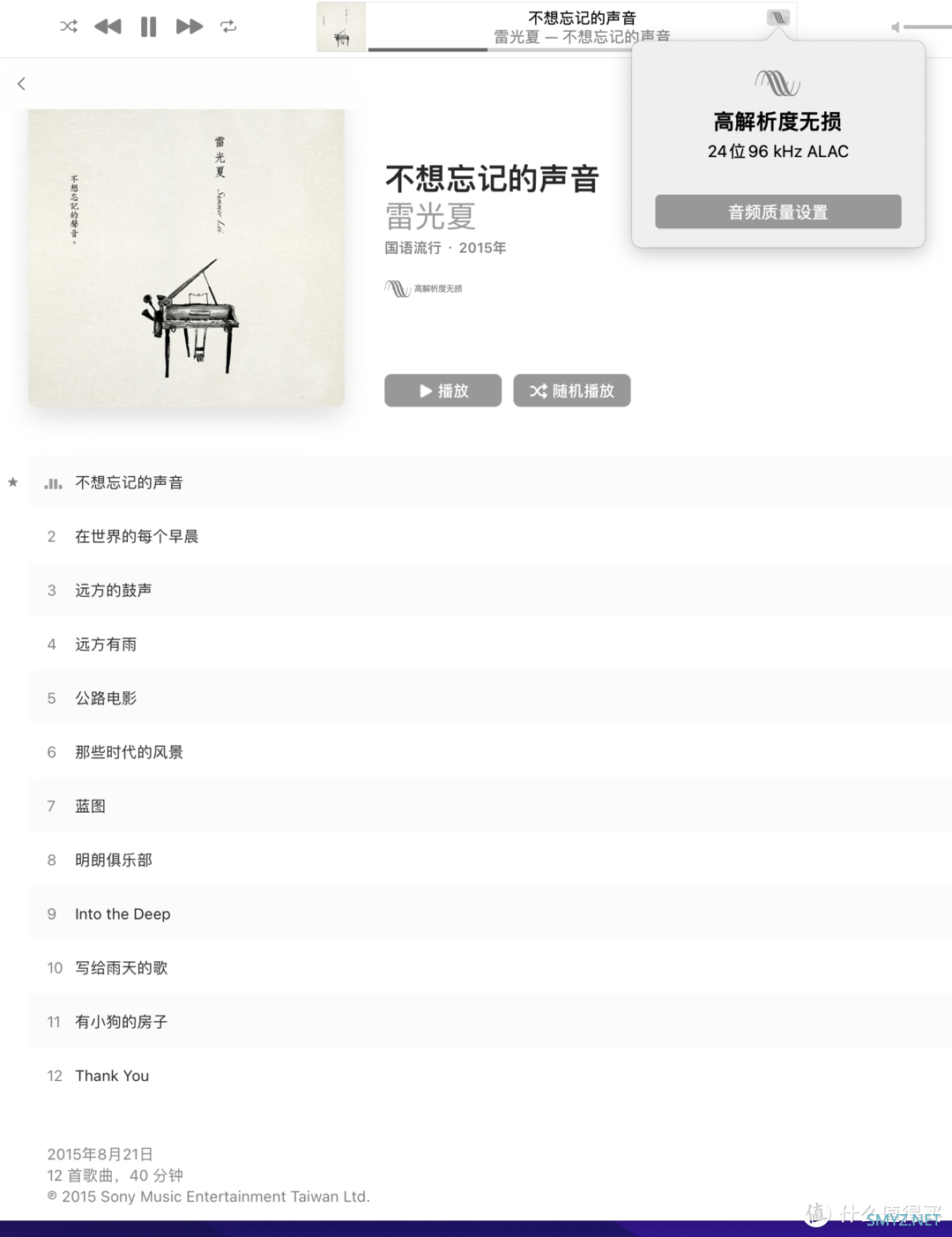Play track 9 Into the Deep

(x=123, y=914)
